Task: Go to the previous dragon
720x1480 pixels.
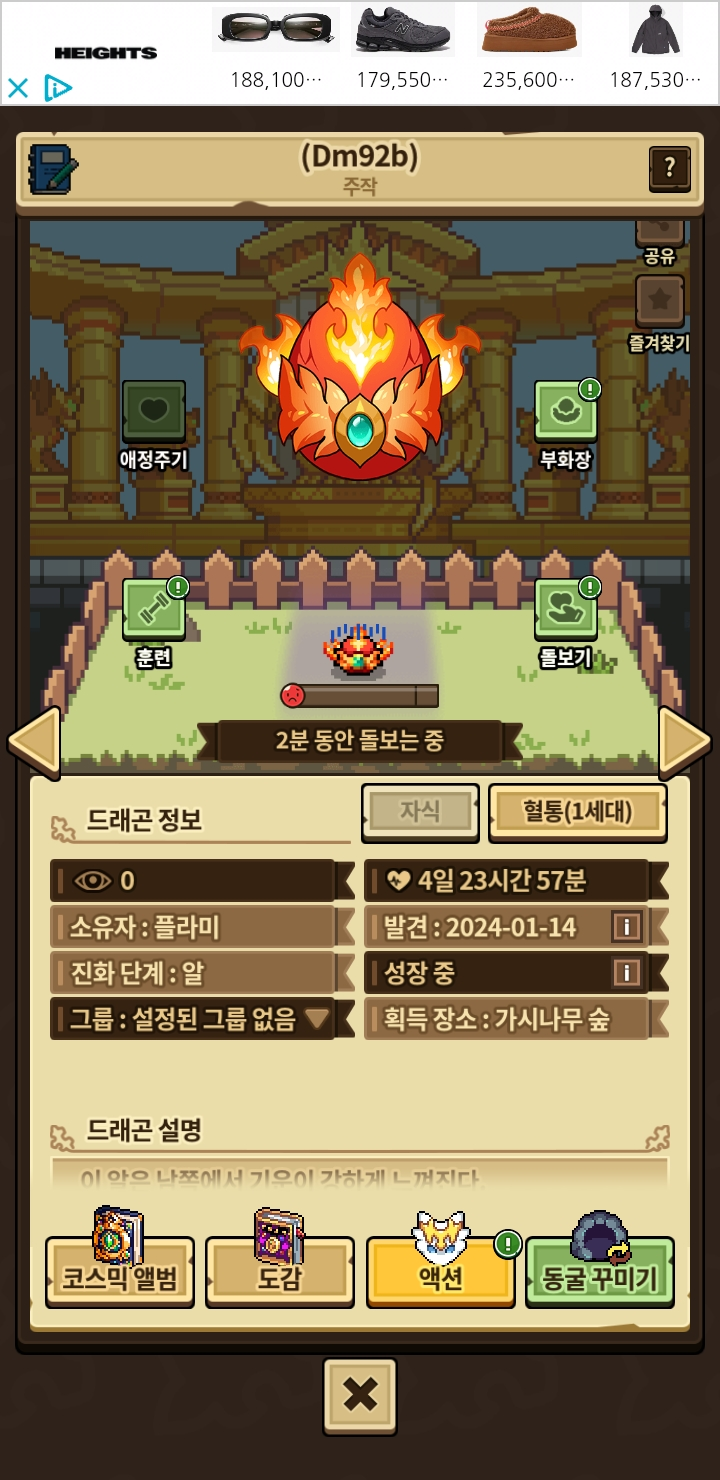Action: click(33, 742)
